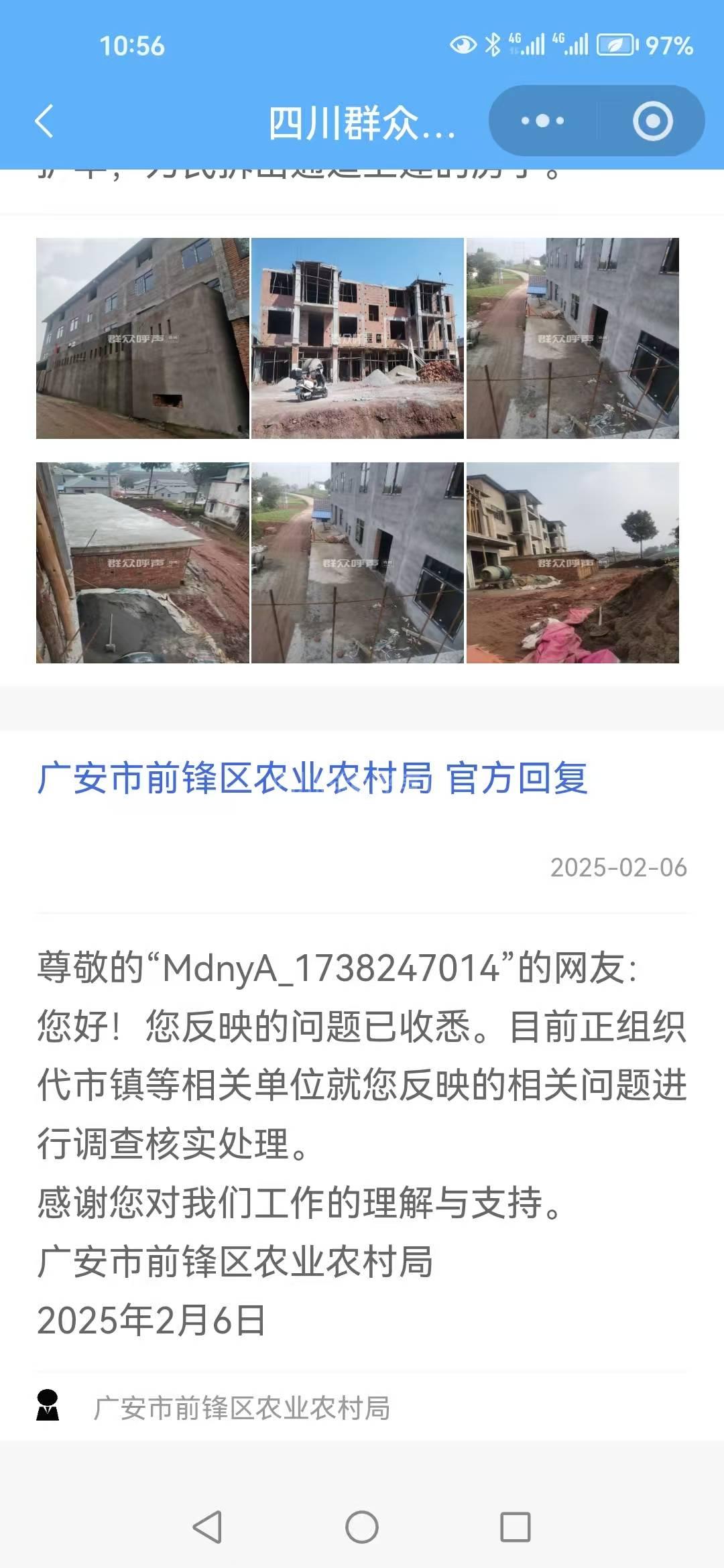View the photo of the flat concrete rooftop
This screenshot has height=1568, width=724.
(x=142, y=563)
